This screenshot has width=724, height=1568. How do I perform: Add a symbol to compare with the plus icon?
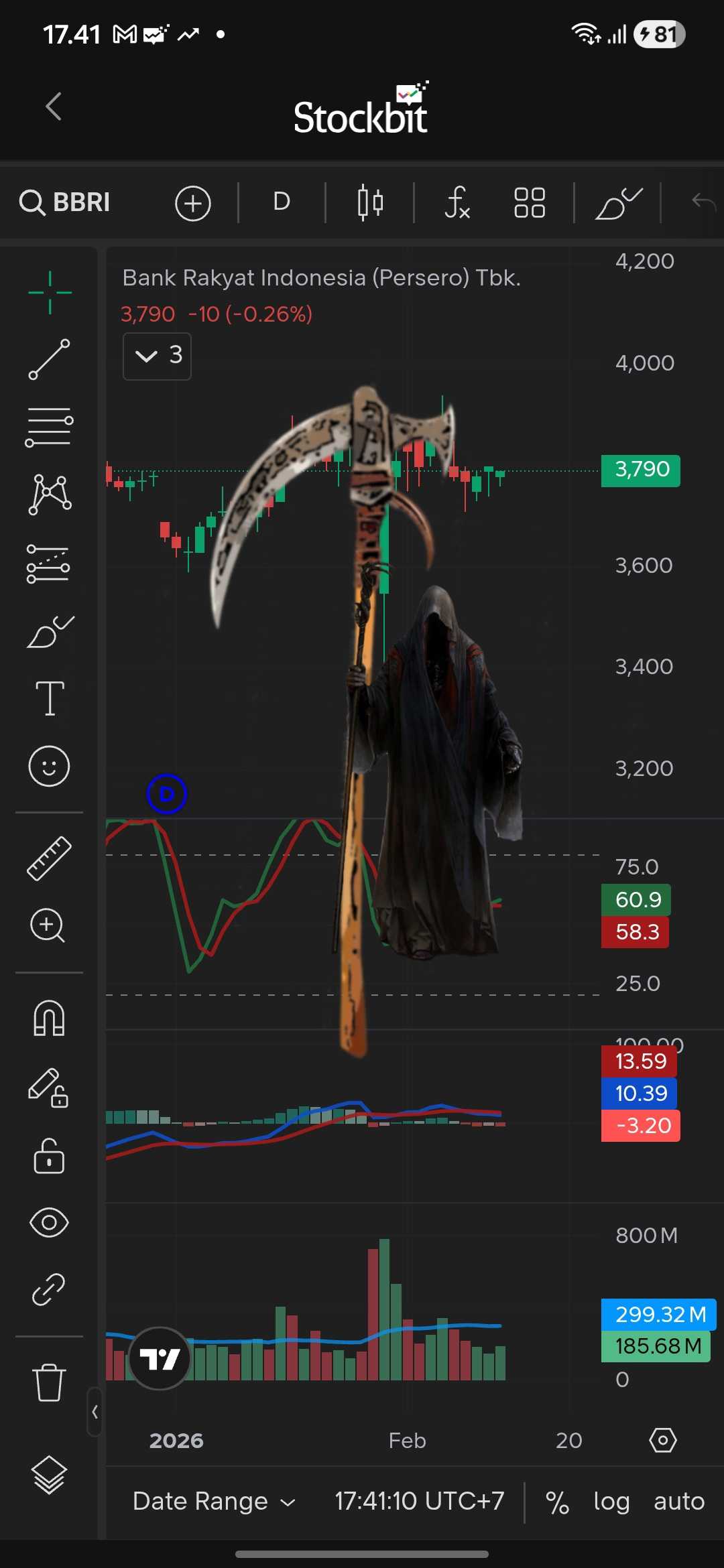pyautogui.click(x=193, y=203)
